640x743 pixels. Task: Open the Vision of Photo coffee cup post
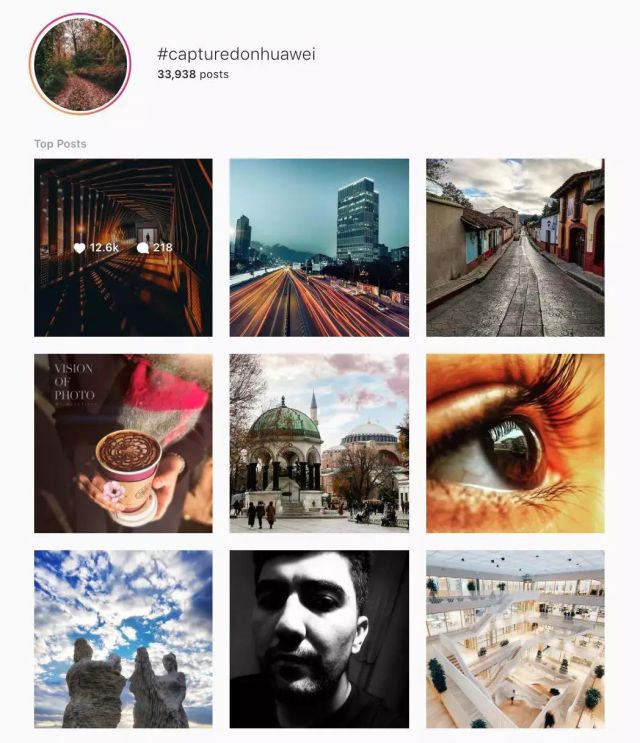tap(123, 443)
